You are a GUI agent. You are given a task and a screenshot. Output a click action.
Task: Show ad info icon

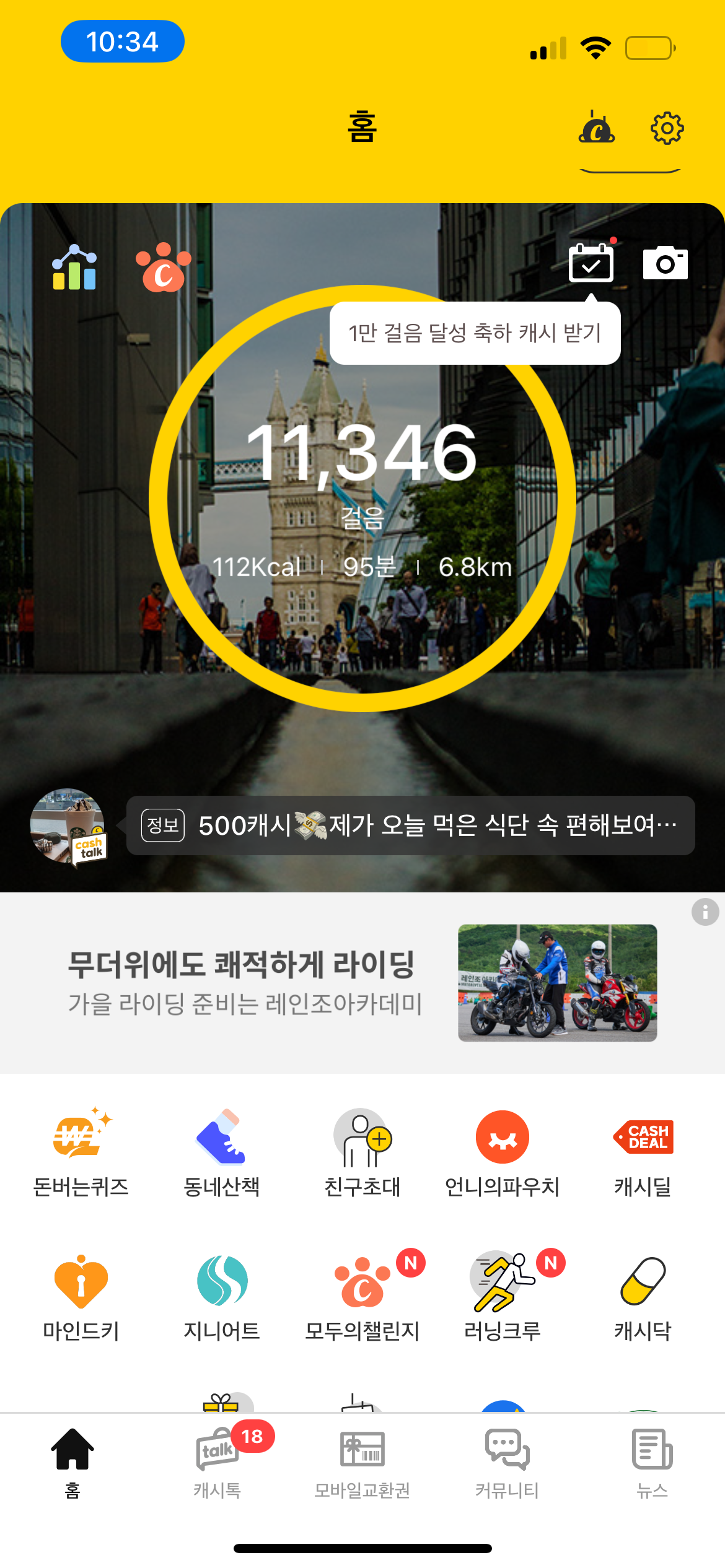pos(705,912)
